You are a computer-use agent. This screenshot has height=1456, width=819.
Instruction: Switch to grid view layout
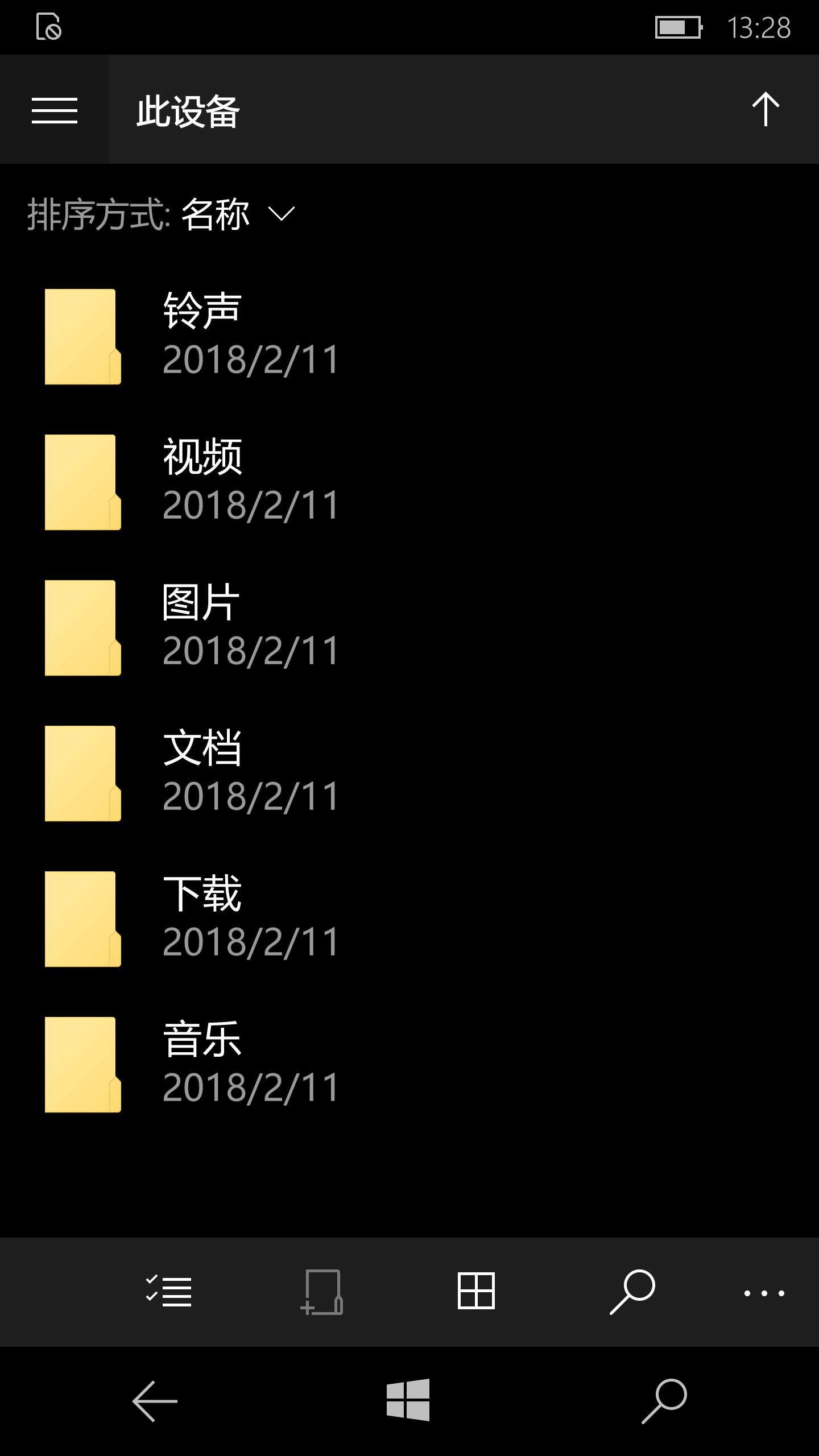pyautogui.click(x=476, y=1292)
